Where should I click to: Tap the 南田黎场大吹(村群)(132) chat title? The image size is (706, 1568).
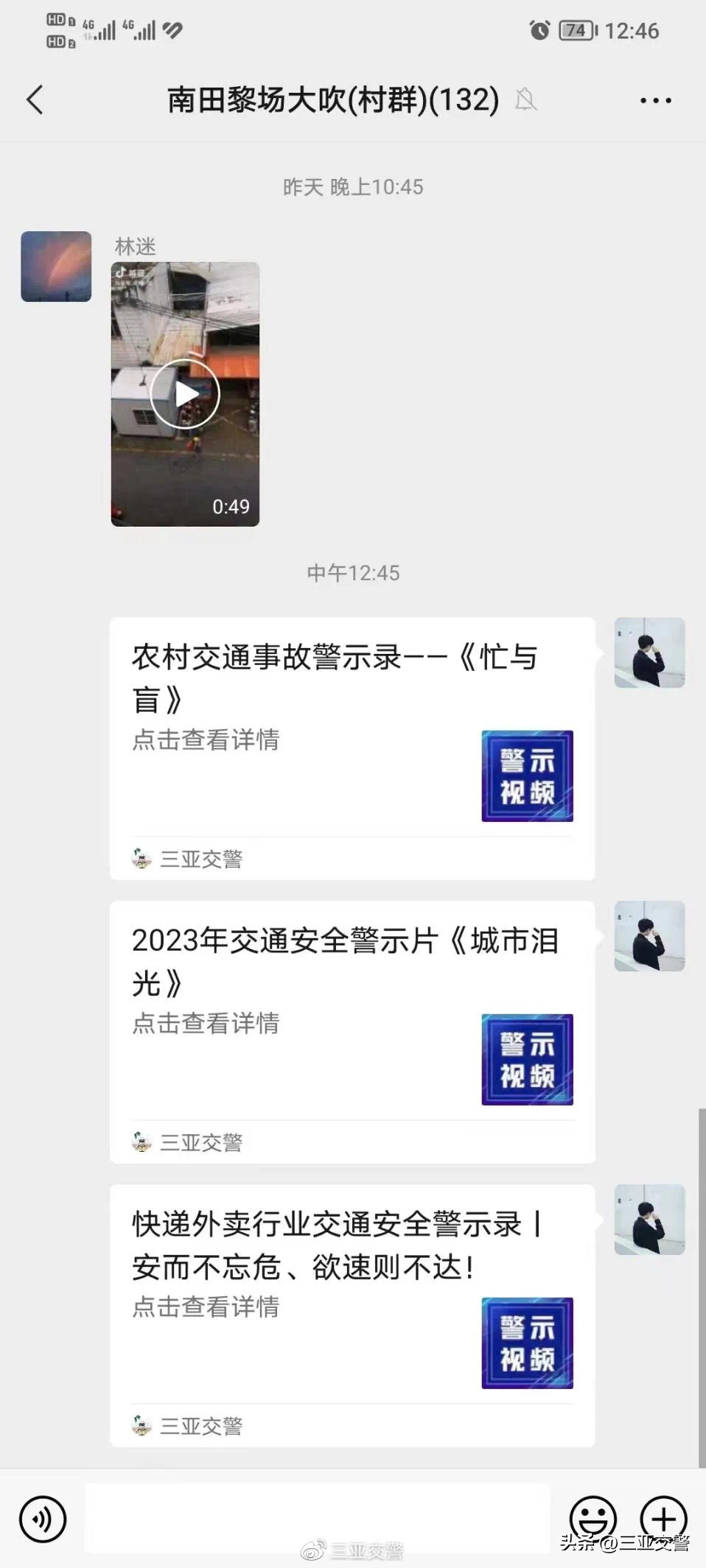[330, 99]
